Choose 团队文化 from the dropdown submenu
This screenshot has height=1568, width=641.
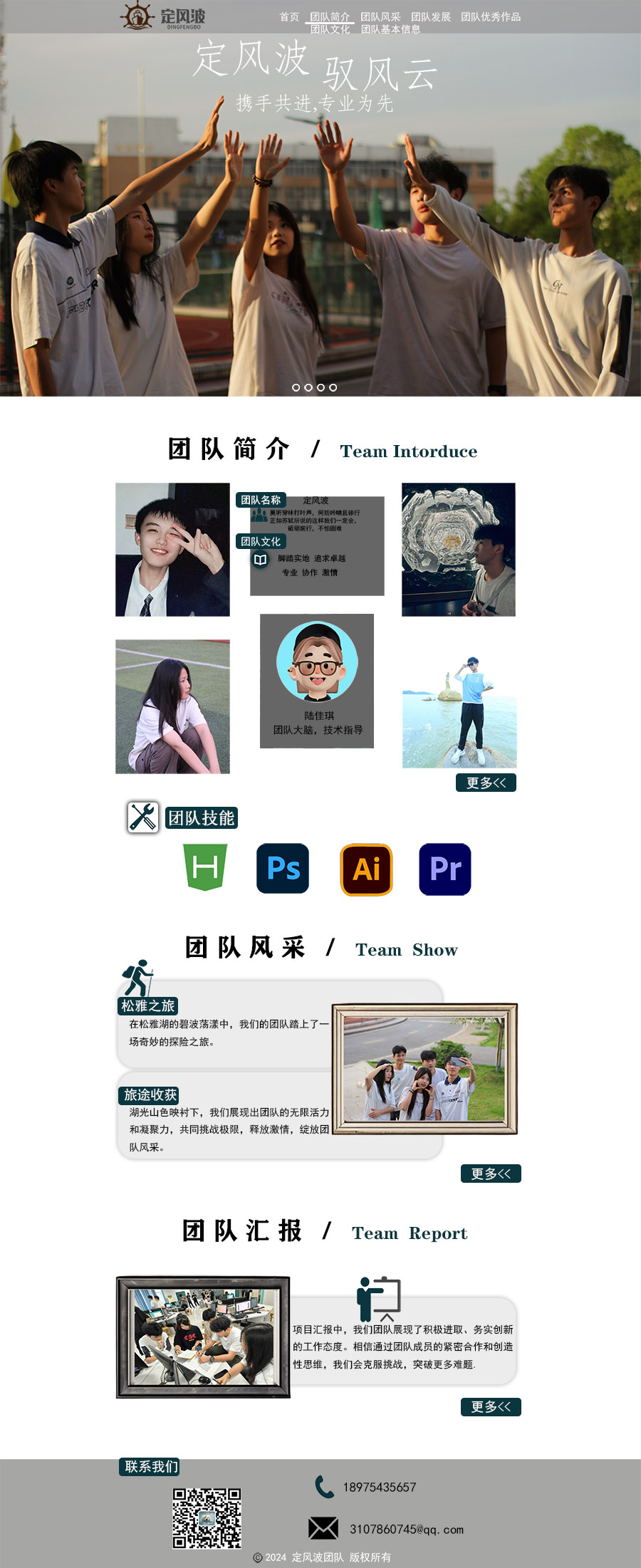point(330,29)
